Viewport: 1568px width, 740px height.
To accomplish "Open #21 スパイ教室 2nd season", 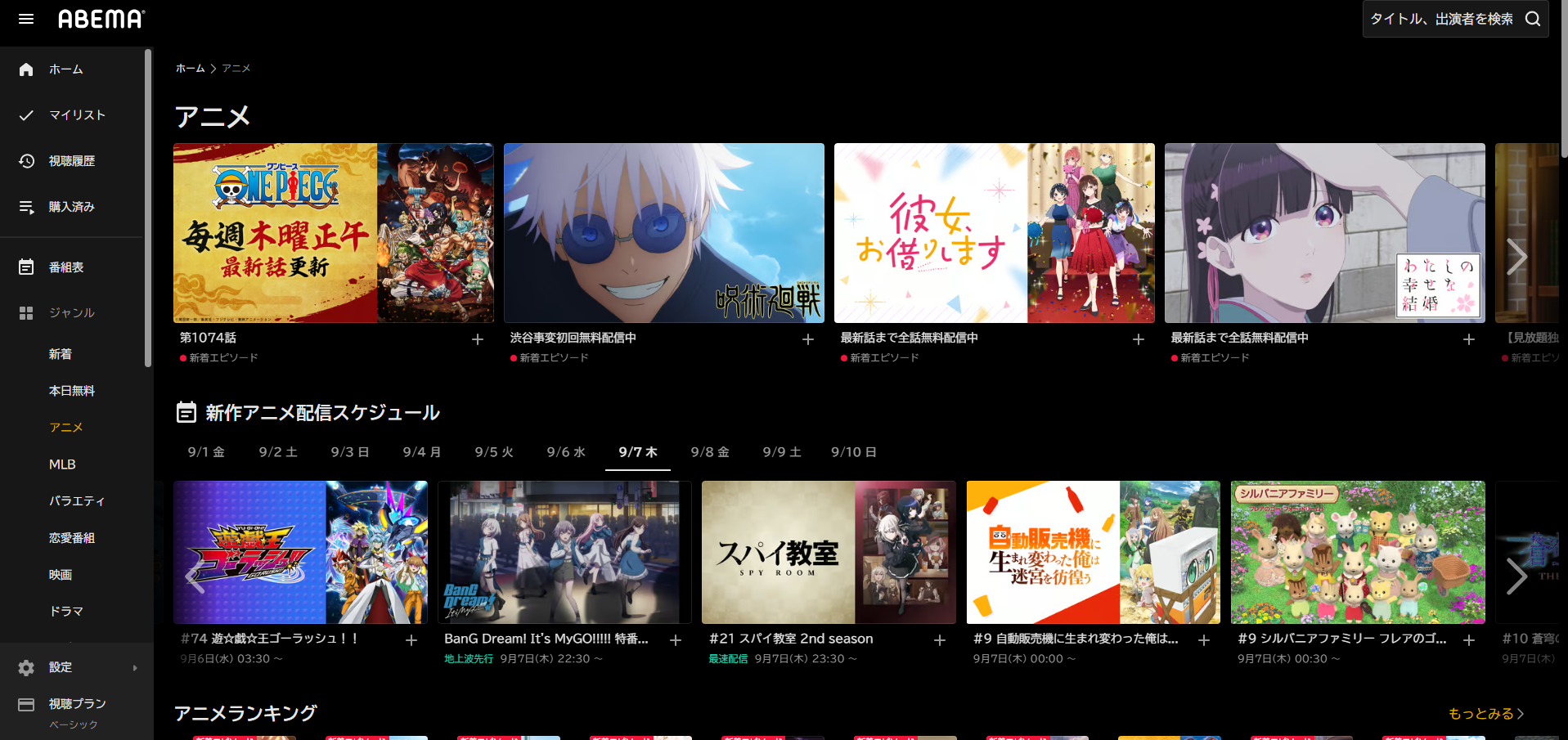I will pos(828,553).
